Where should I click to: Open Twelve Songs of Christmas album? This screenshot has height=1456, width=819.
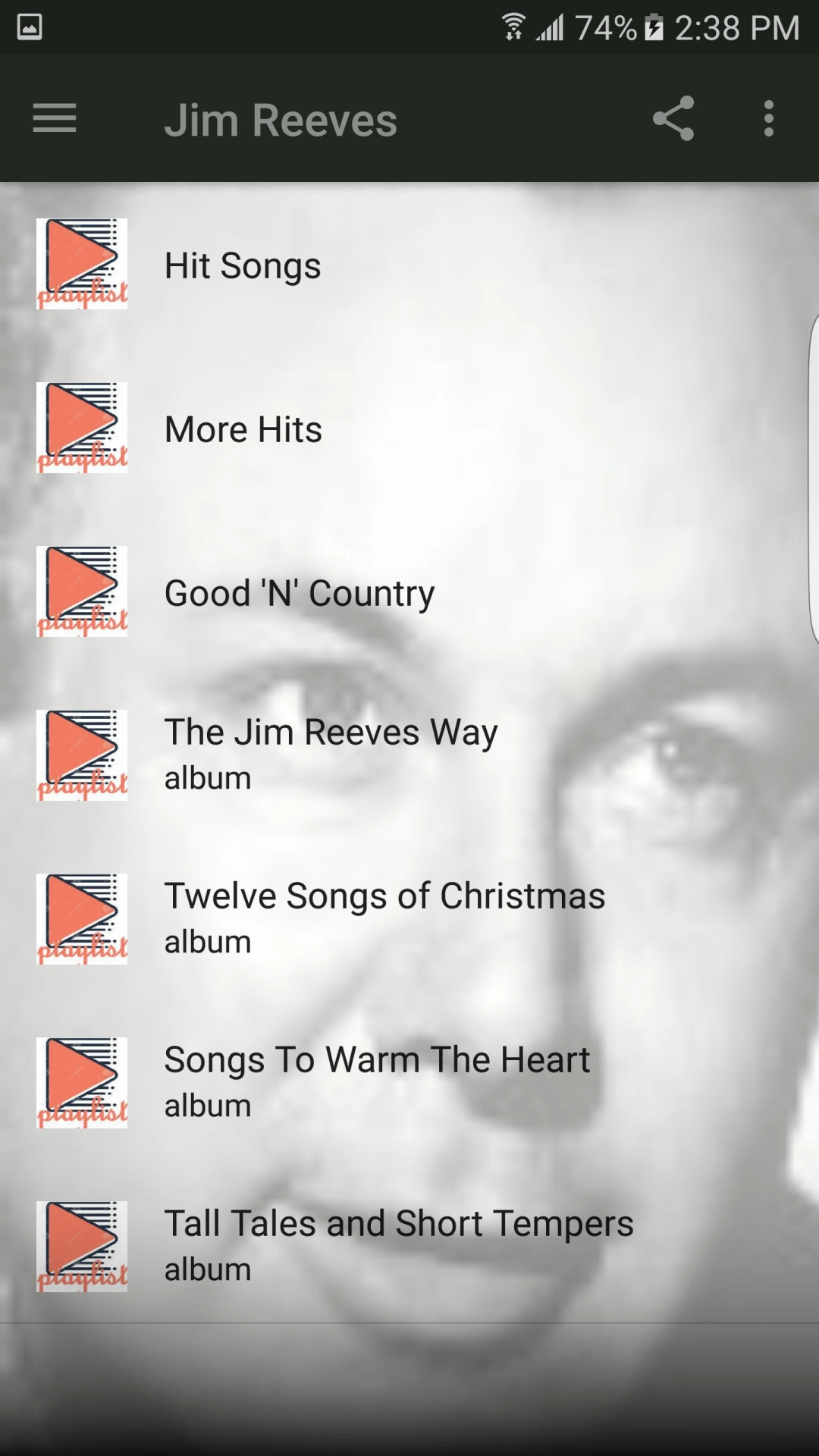click(x=384, y=918)
